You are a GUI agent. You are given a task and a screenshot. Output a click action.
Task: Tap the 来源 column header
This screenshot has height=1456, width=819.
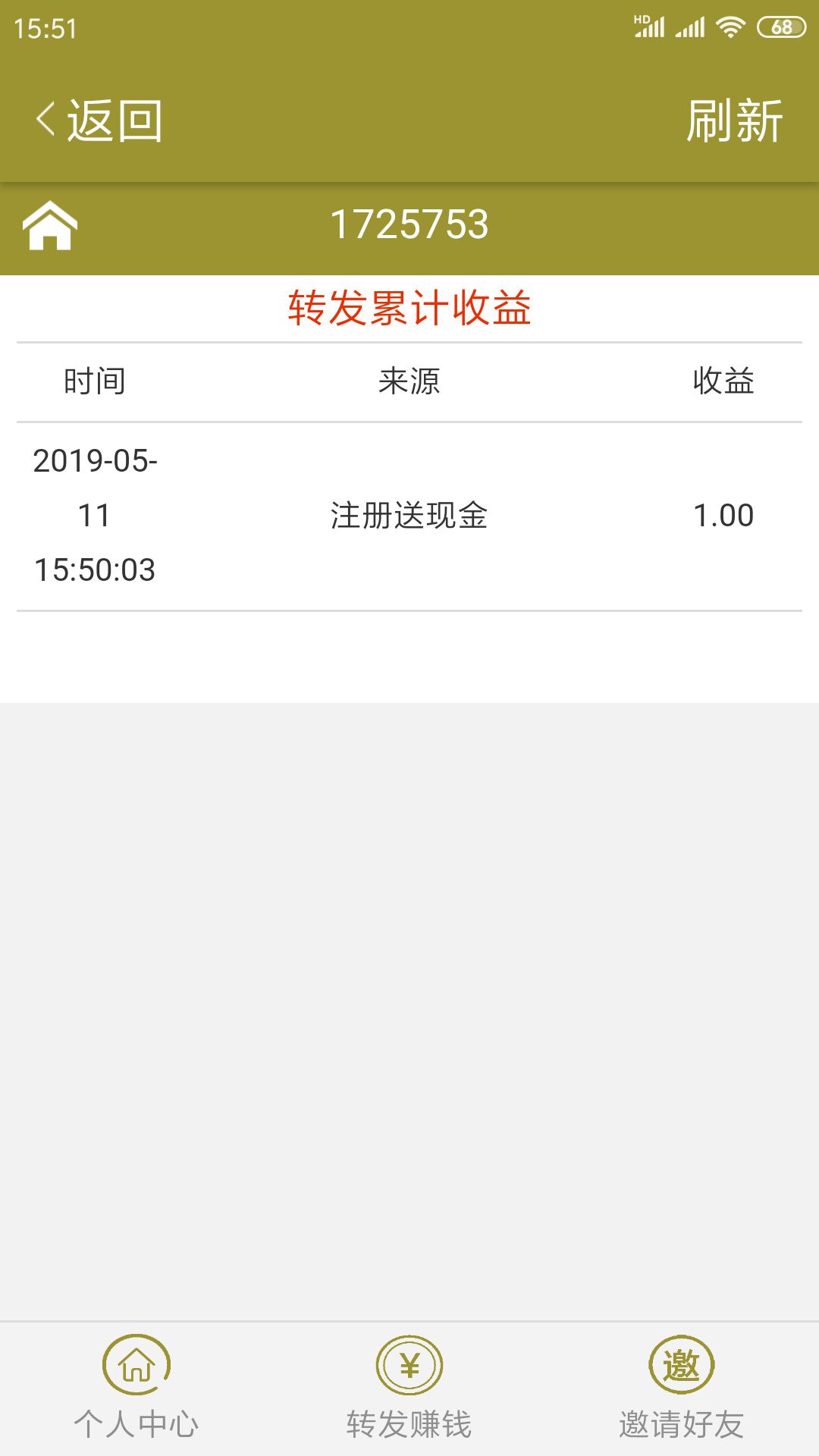(x=409, y=381)
